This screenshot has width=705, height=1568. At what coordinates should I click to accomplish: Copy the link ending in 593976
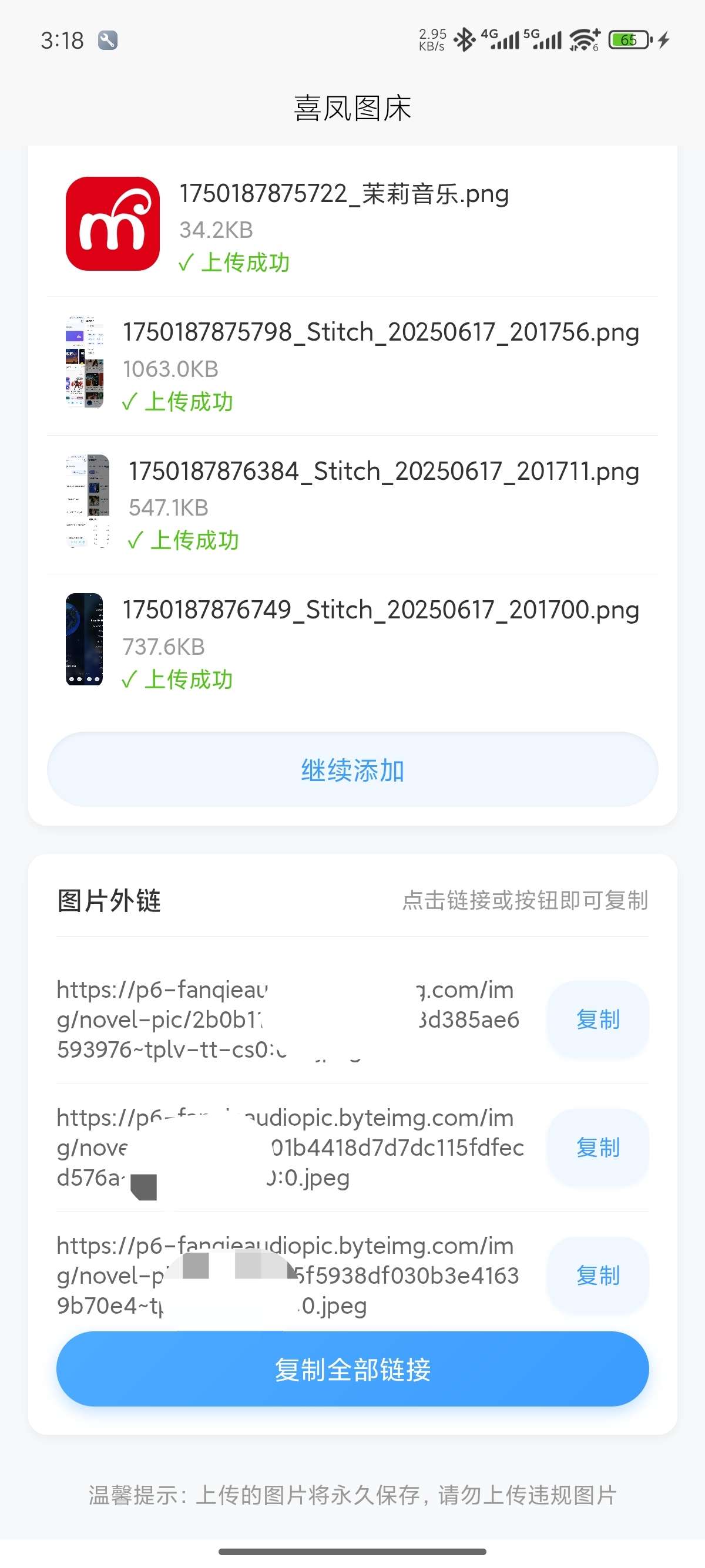(x=597, y=1019)
